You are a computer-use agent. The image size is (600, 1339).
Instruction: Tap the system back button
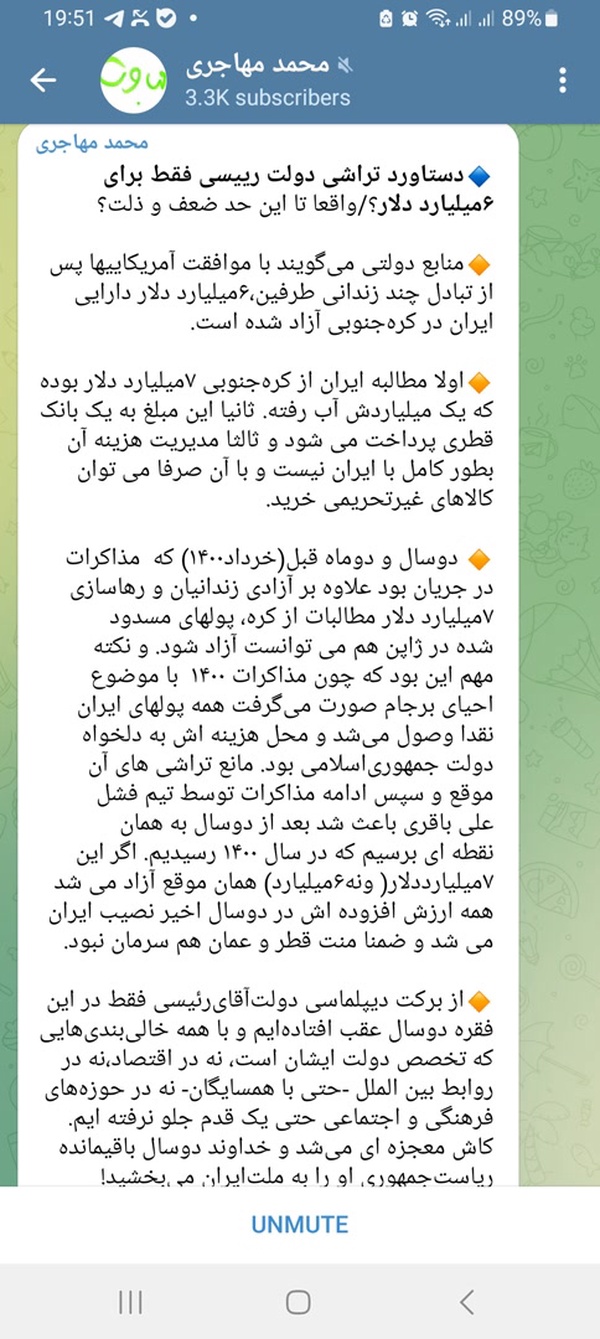click(x=466, y=1301)
